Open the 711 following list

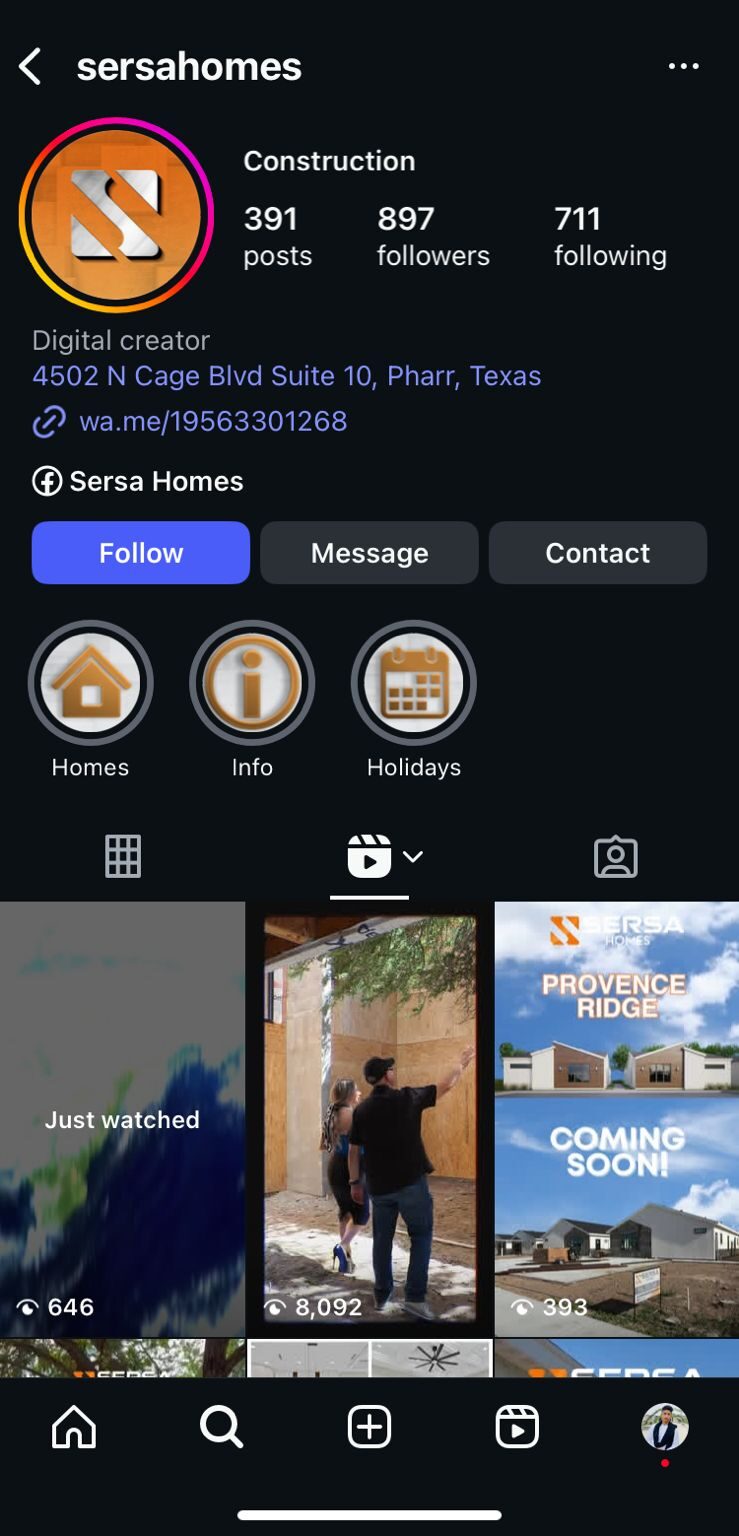click(610, 235)
